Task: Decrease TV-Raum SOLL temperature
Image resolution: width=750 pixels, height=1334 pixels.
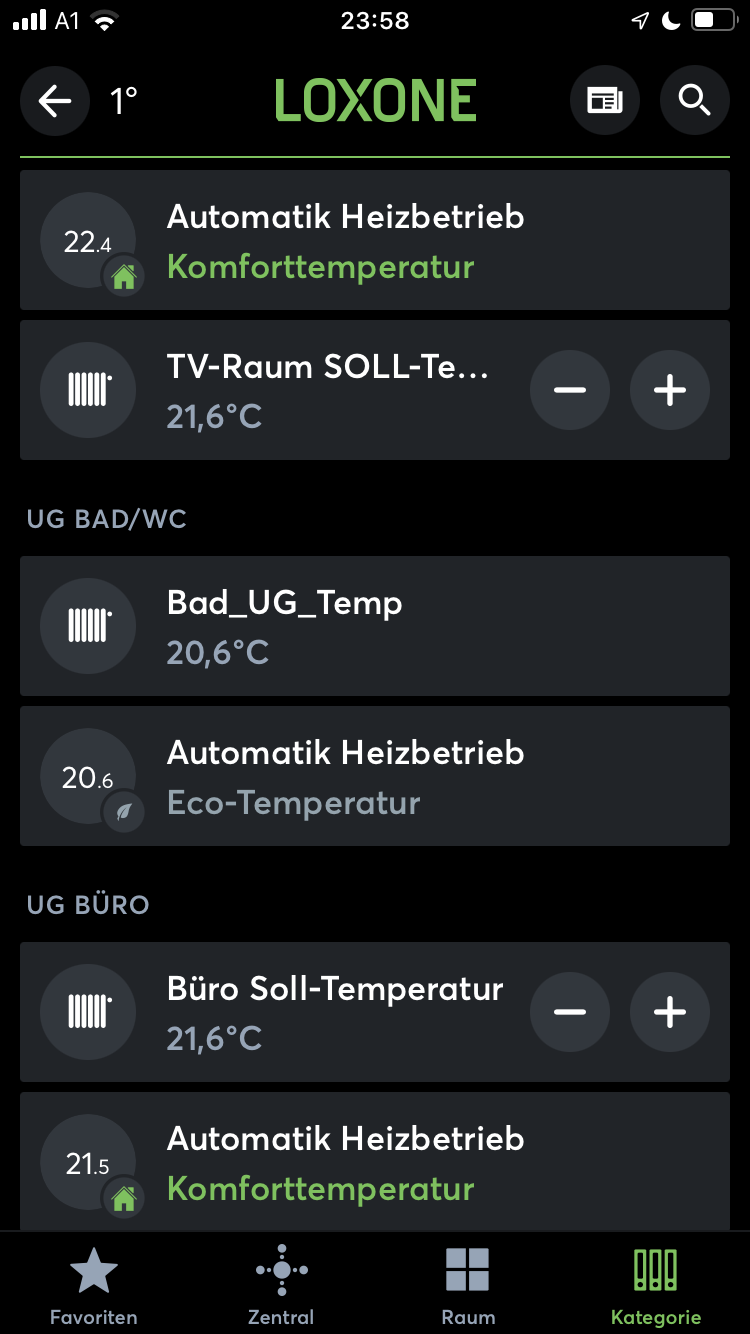Action: 570,390
